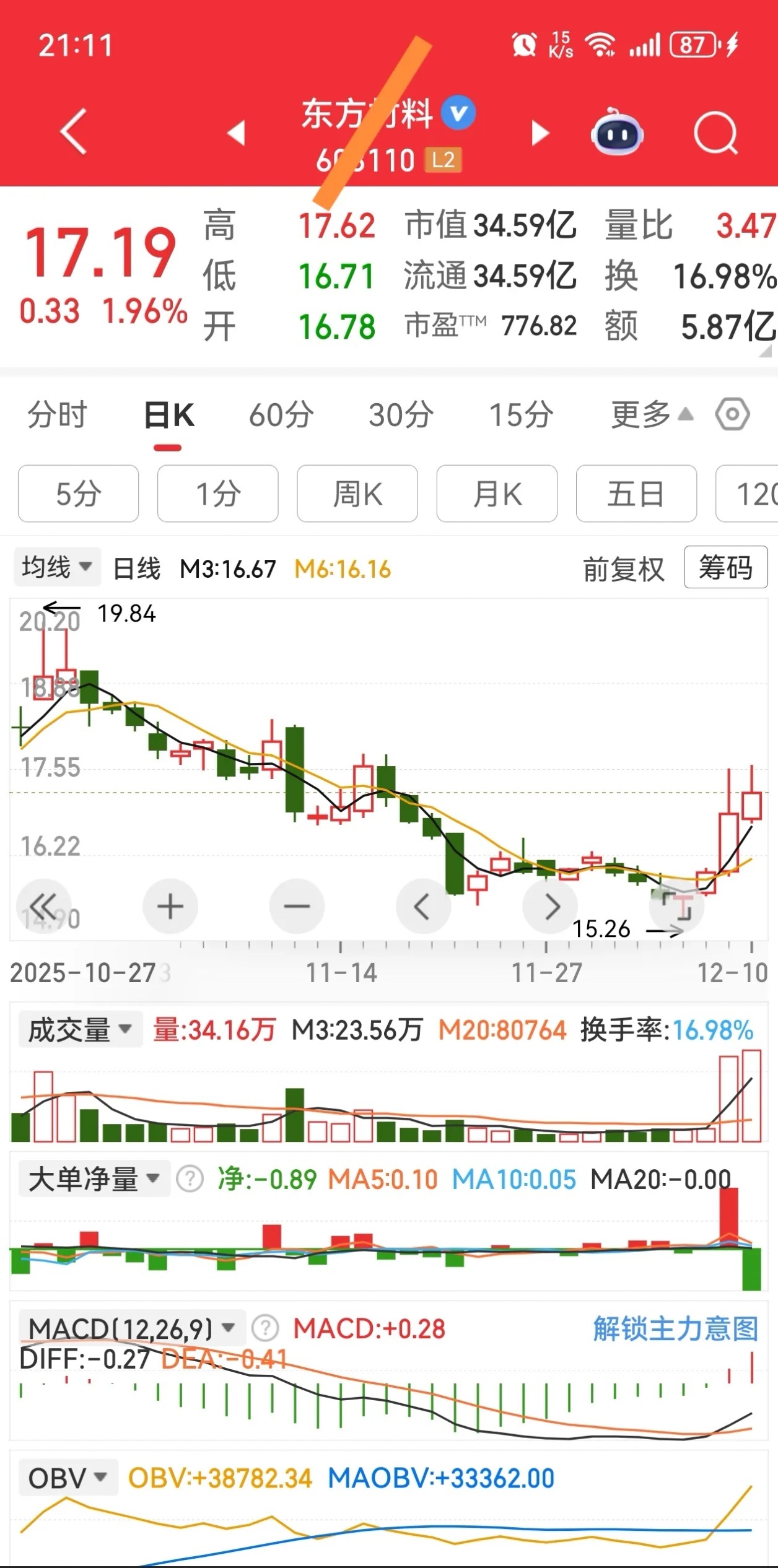Switch to the previous stock

pyautogui.click(x=237, y=133)
